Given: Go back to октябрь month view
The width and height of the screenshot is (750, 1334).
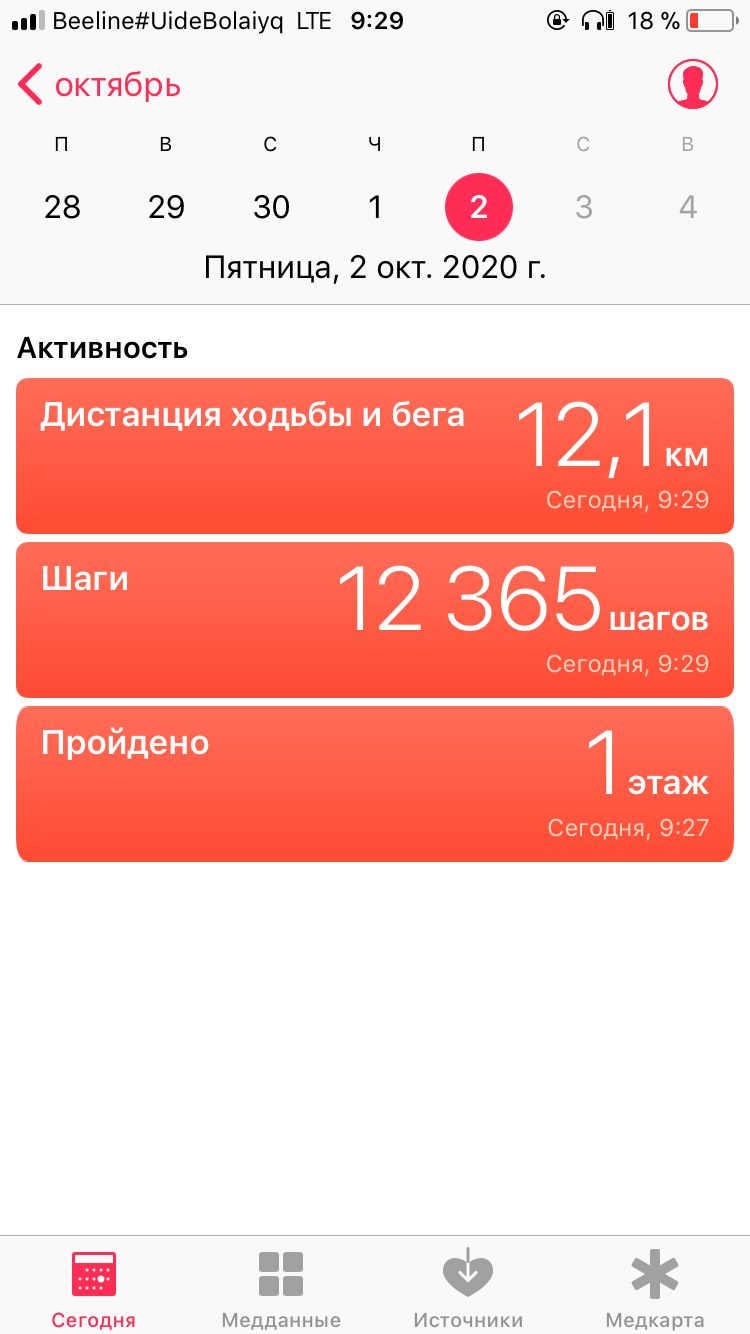Looking at the screenshot, I should click(x=98, y=85).
